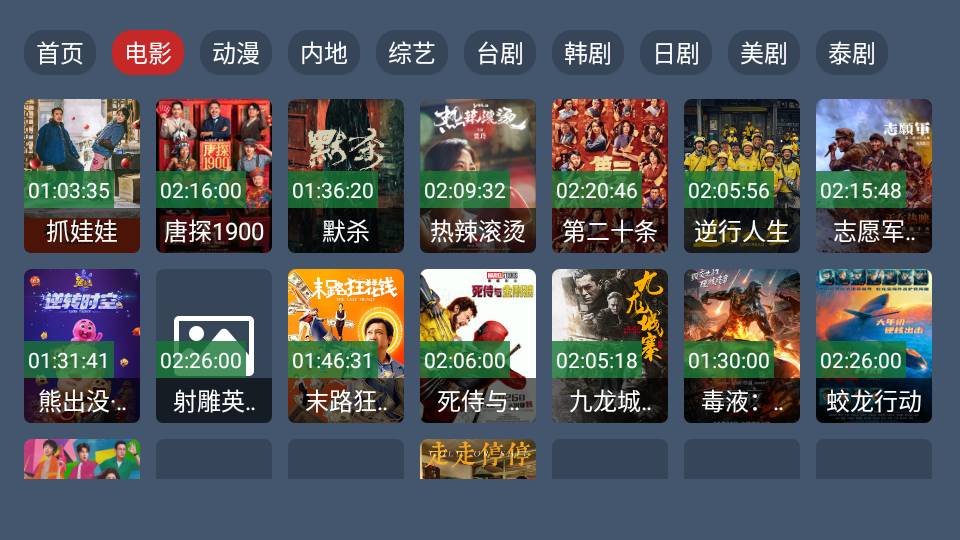The width and height of the screenshot is (960, 540).
Task: Play the 死侍与 movie
Action: click(x=478, y=346)
